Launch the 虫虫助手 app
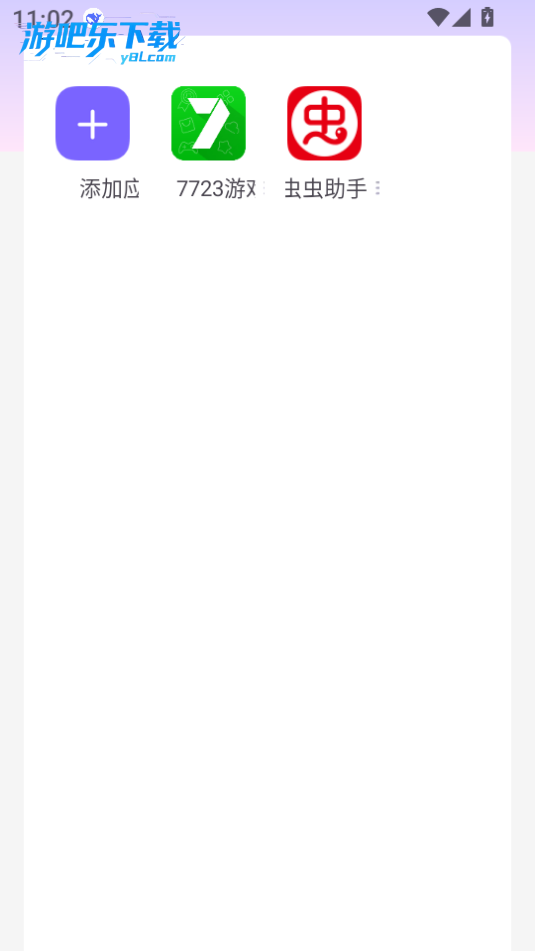535x951 pixels. tap(324, 123)
